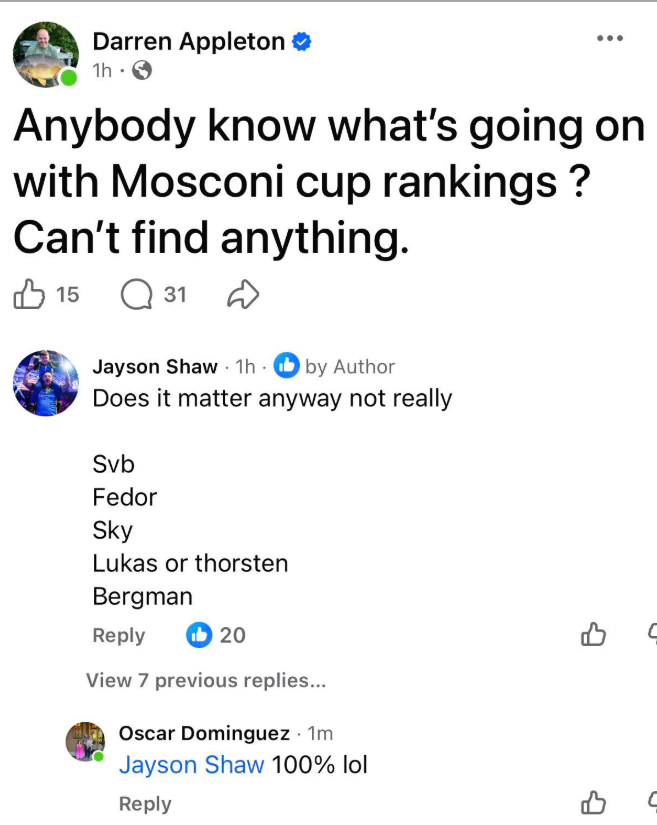Share Darren Appleton's post
Screen dimensions: 657x825
coord(243,294)
